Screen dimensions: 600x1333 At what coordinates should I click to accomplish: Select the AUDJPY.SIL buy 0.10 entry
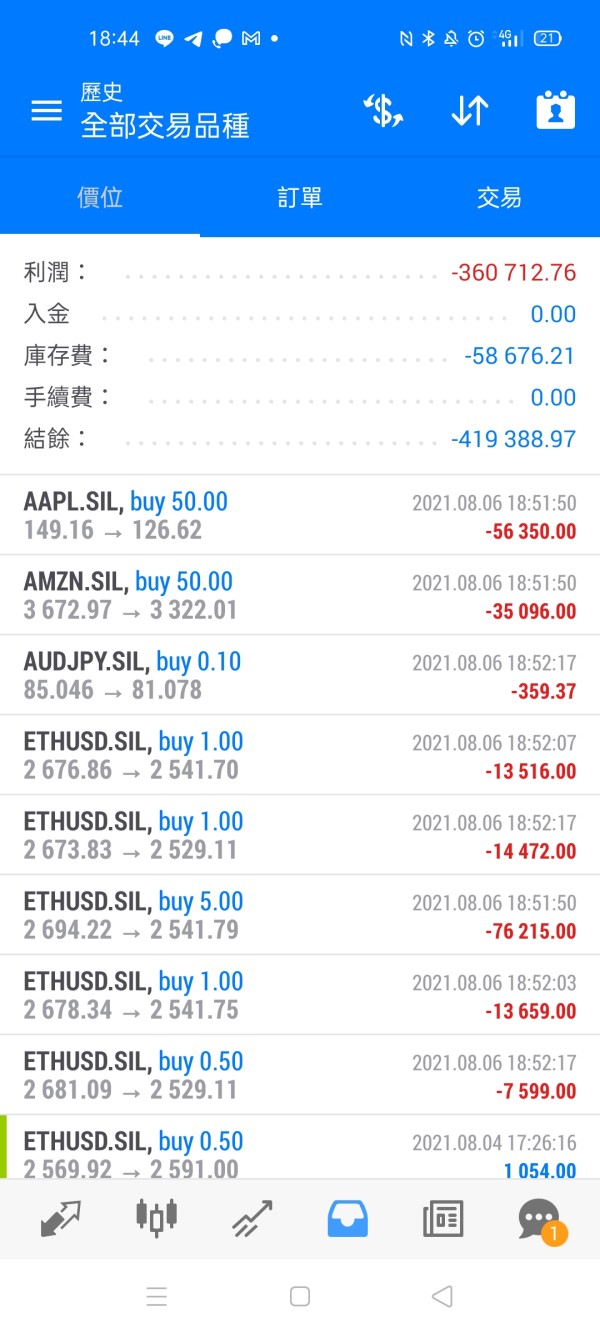pyautogui.click(x=300, y=675)
